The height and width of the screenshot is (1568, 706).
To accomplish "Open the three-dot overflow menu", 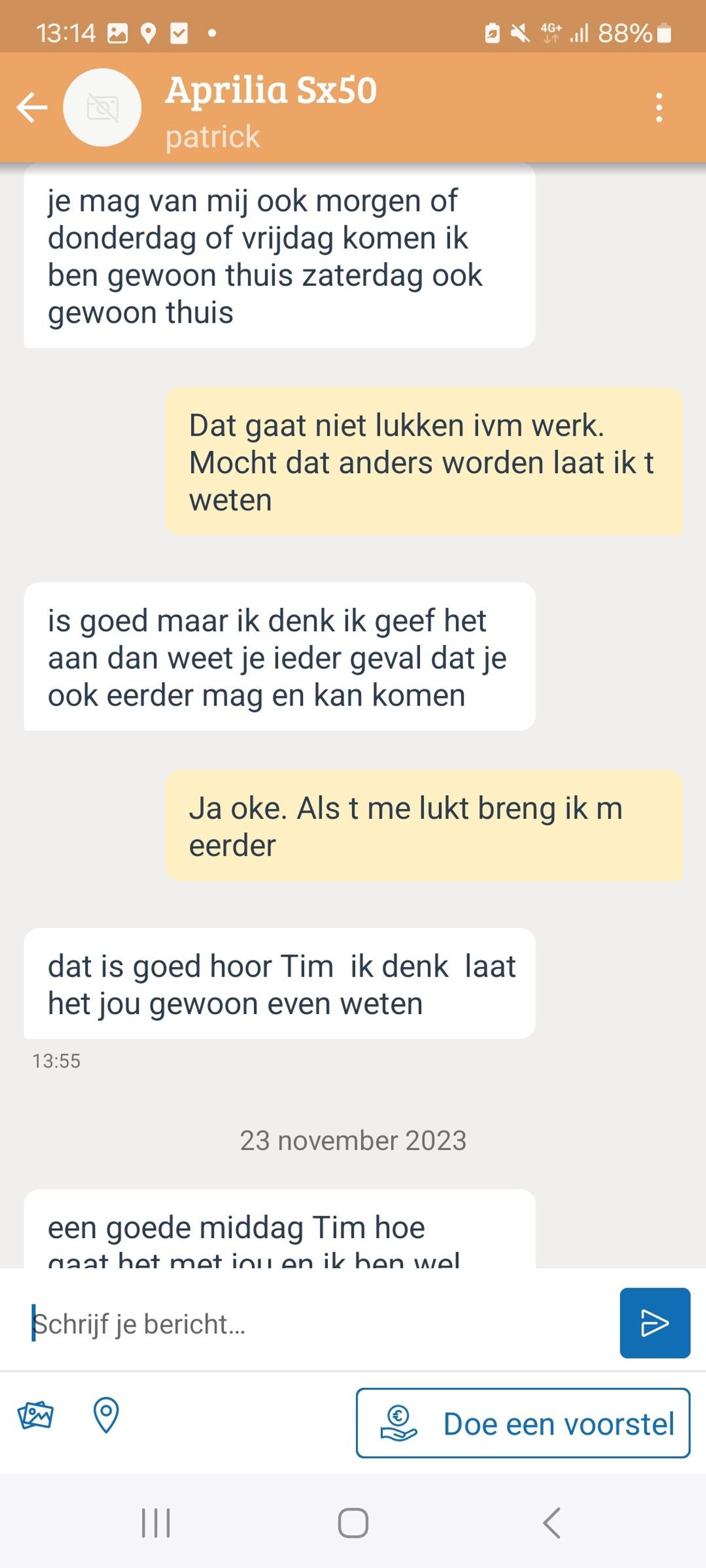I will coord(658,108).
